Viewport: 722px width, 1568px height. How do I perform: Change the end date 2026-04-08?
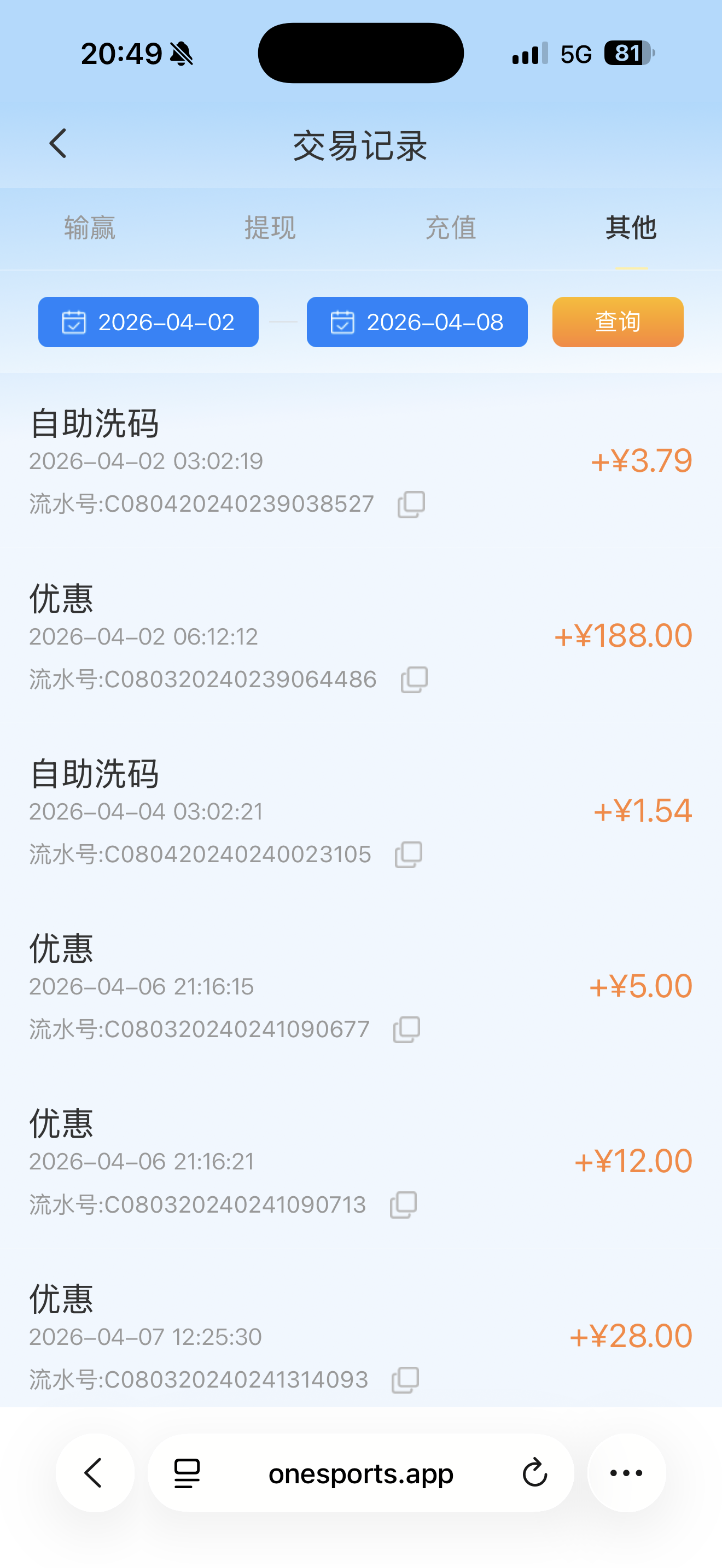pos(417,322)
